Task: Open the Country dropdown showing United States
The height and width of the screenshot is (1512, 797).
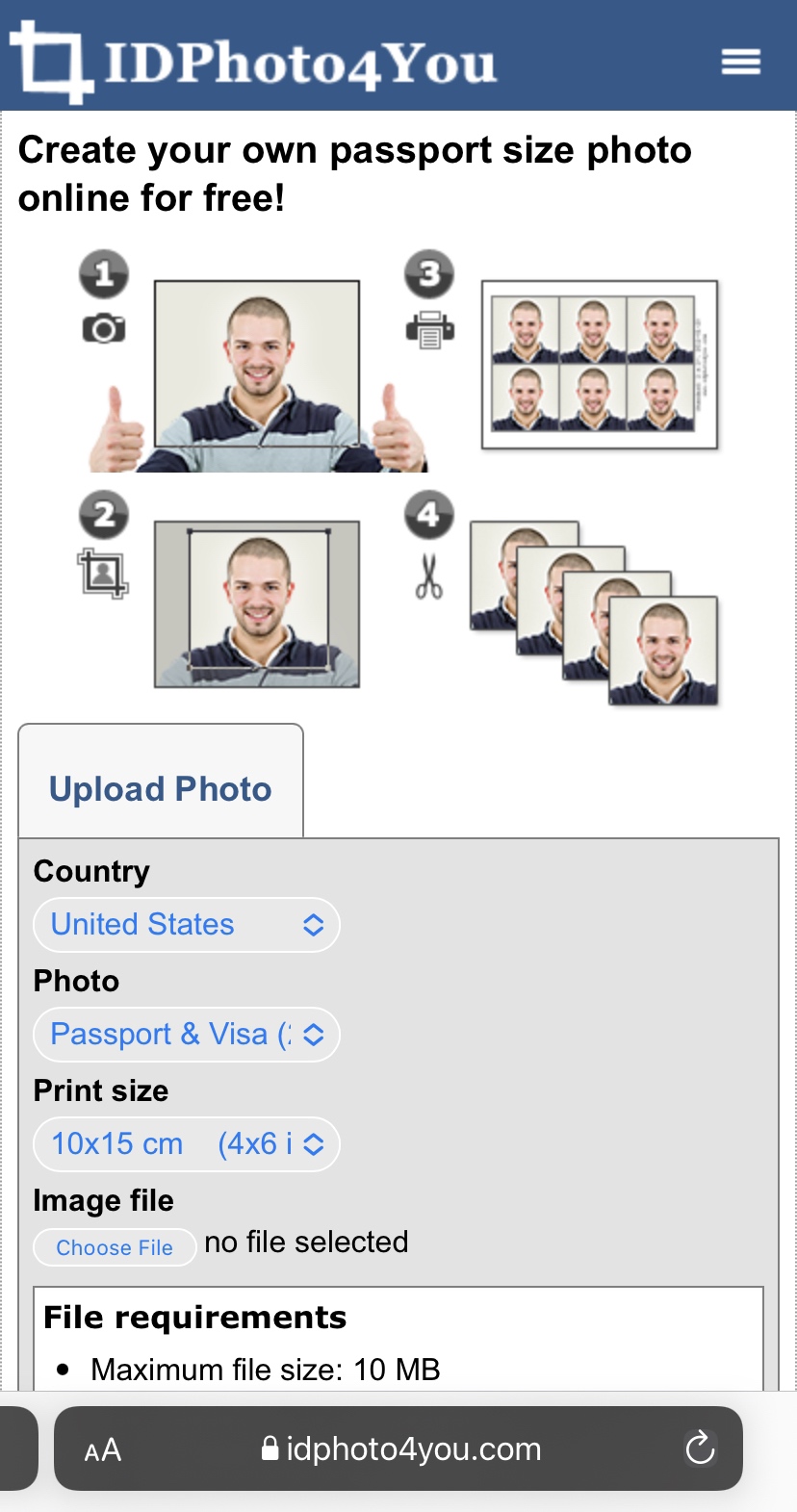Action: coord(187,925)
